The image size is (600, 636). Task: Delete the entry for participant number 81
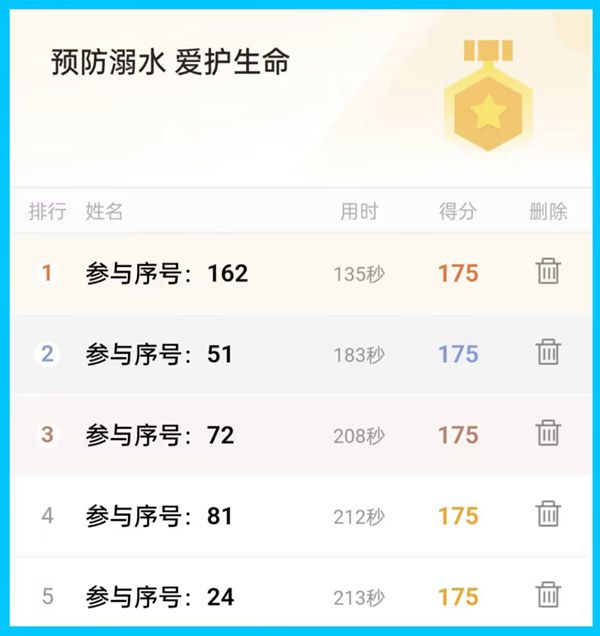(x=548, y=514)
